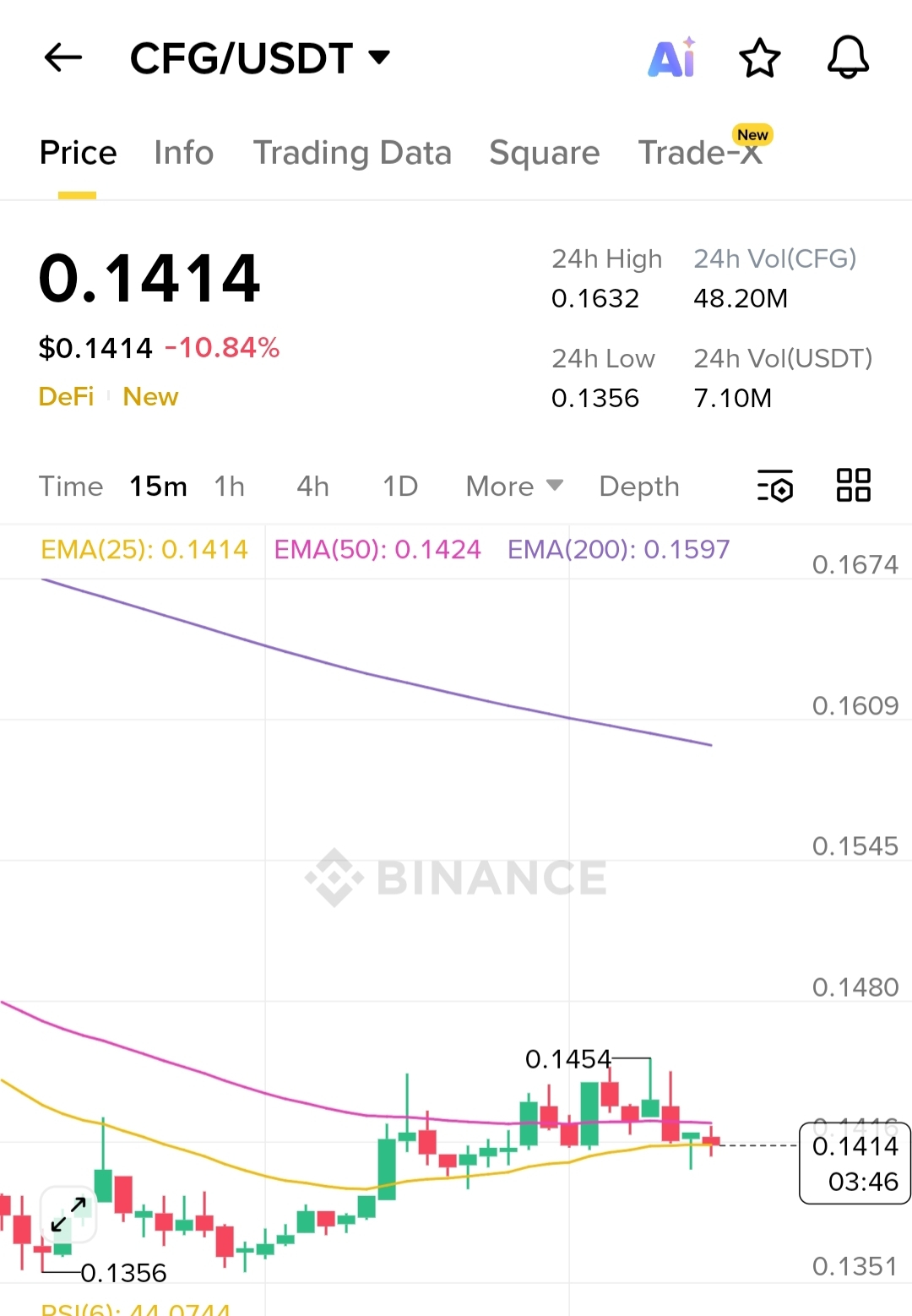The width and height of the screenshot is (912, 1316).
Task: Tap the DeFi category tag
Action: [x=66, y=397]
